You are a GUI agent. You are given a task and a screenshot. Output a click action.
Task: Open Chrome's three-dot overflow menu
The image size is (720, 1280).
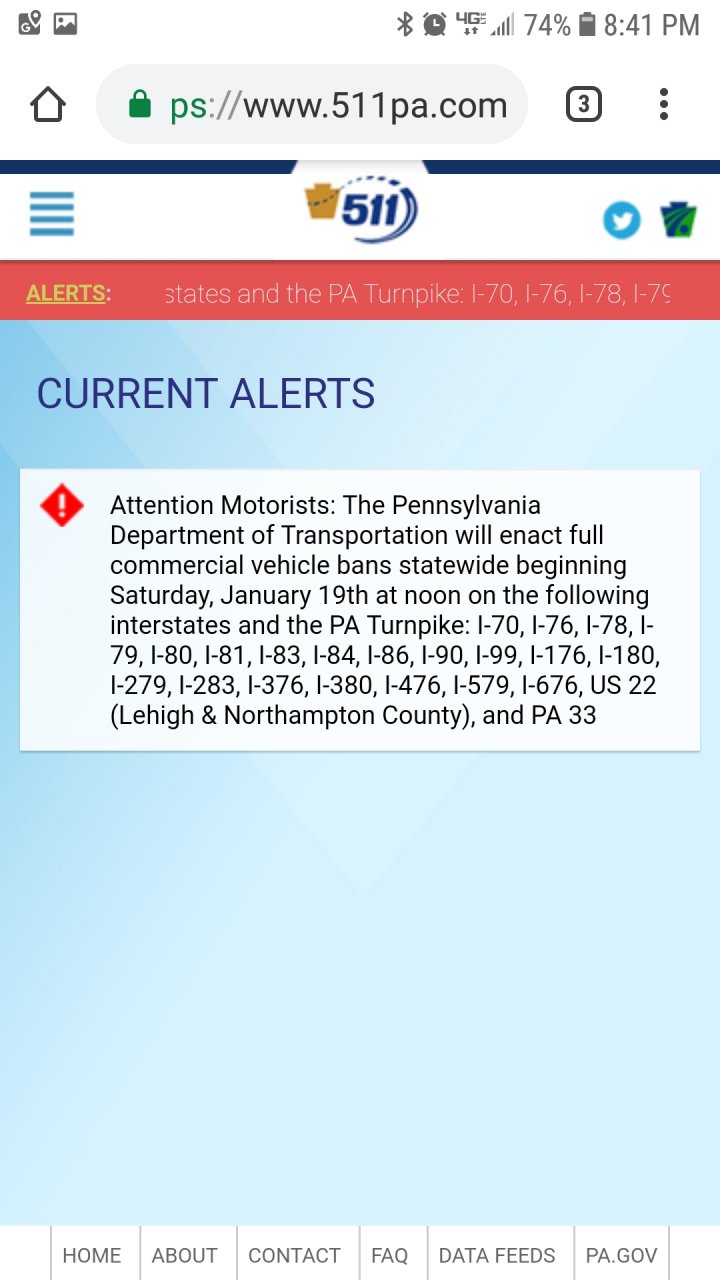click(x=663, y=105)
